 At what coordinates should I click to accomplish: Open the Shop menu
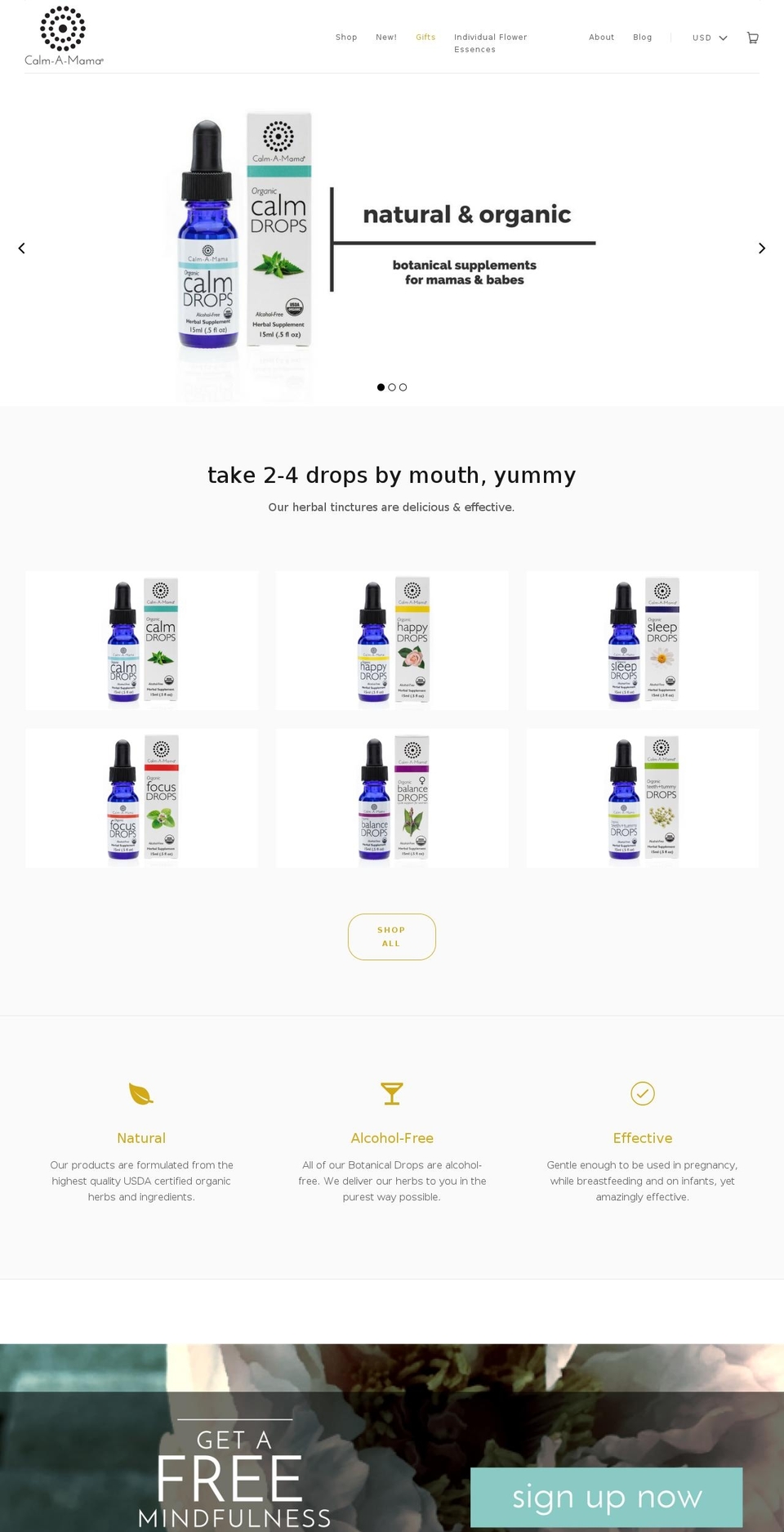point(346,38)
